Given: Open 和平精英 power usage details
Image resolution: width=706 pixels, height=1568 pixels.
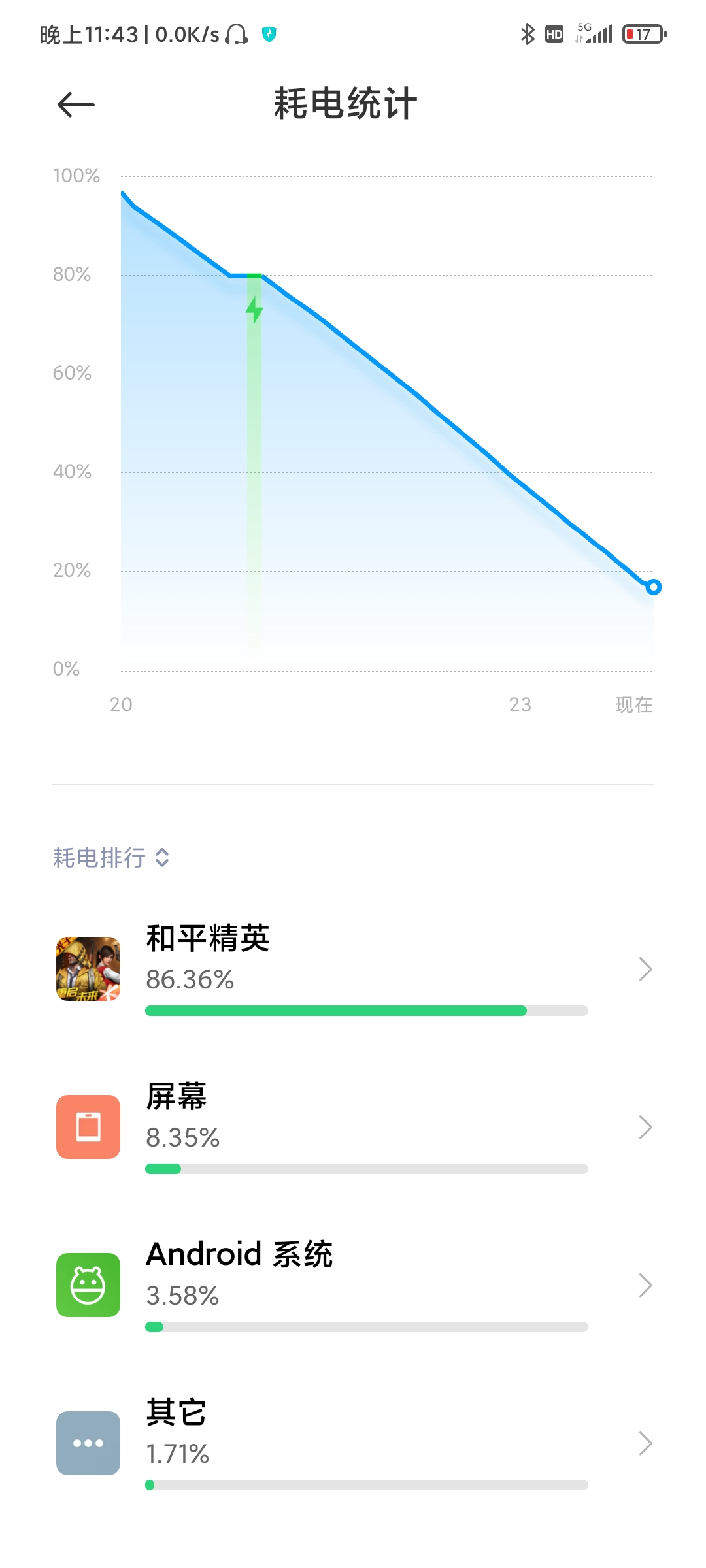Looking at the screenshot, I should point(353,970).
